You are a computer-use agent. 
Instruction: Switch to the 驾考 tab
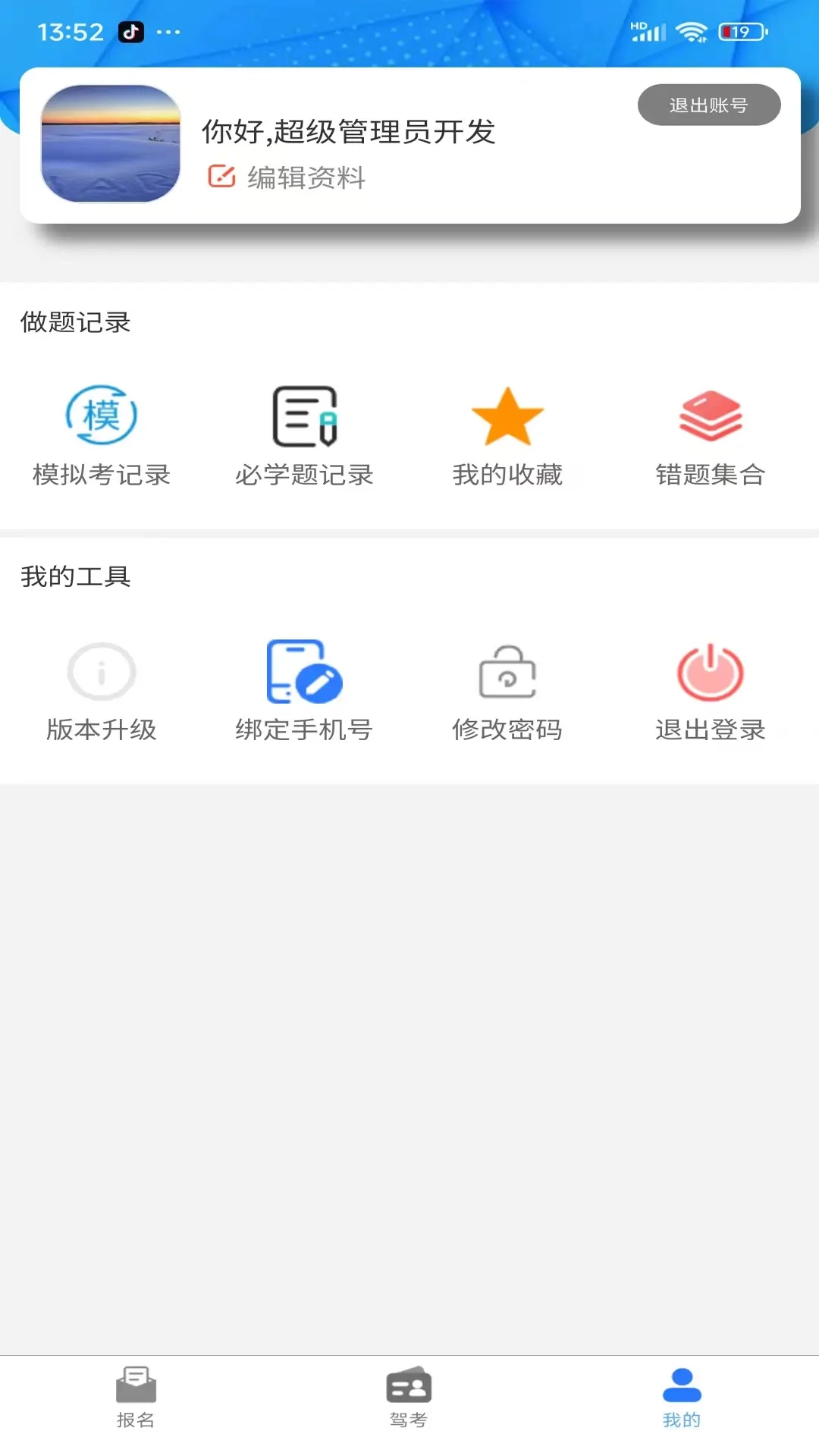409,1401
